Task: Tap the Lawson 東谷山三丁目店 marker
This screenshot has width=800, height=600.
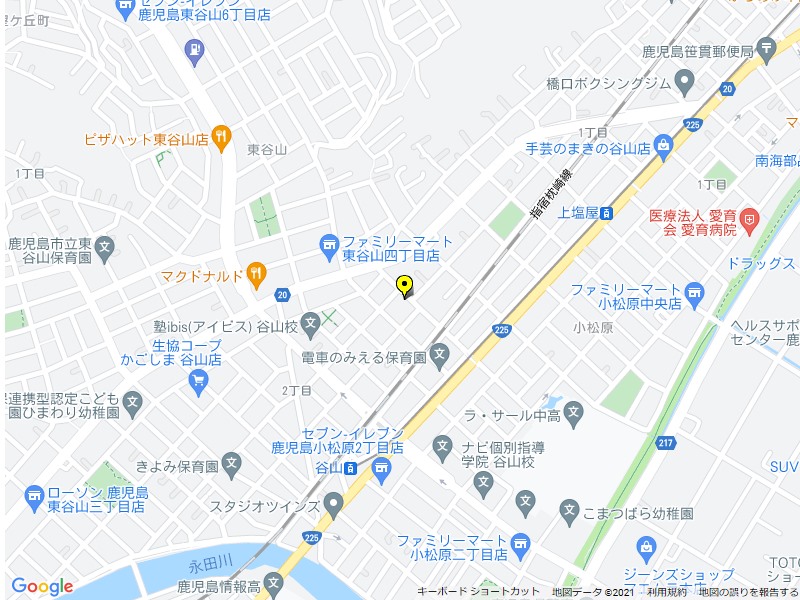Action: point(33,496)
